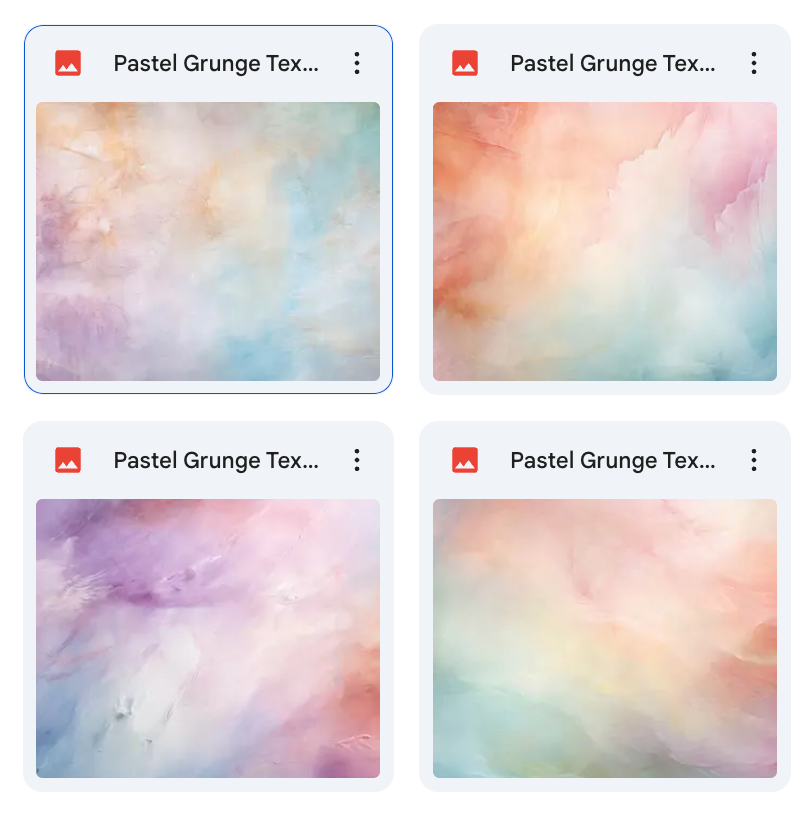View more actions for green-yellow rainbow texture file
Image resolution: width=812 pixels, height=818 pixels.
[754, 460]
